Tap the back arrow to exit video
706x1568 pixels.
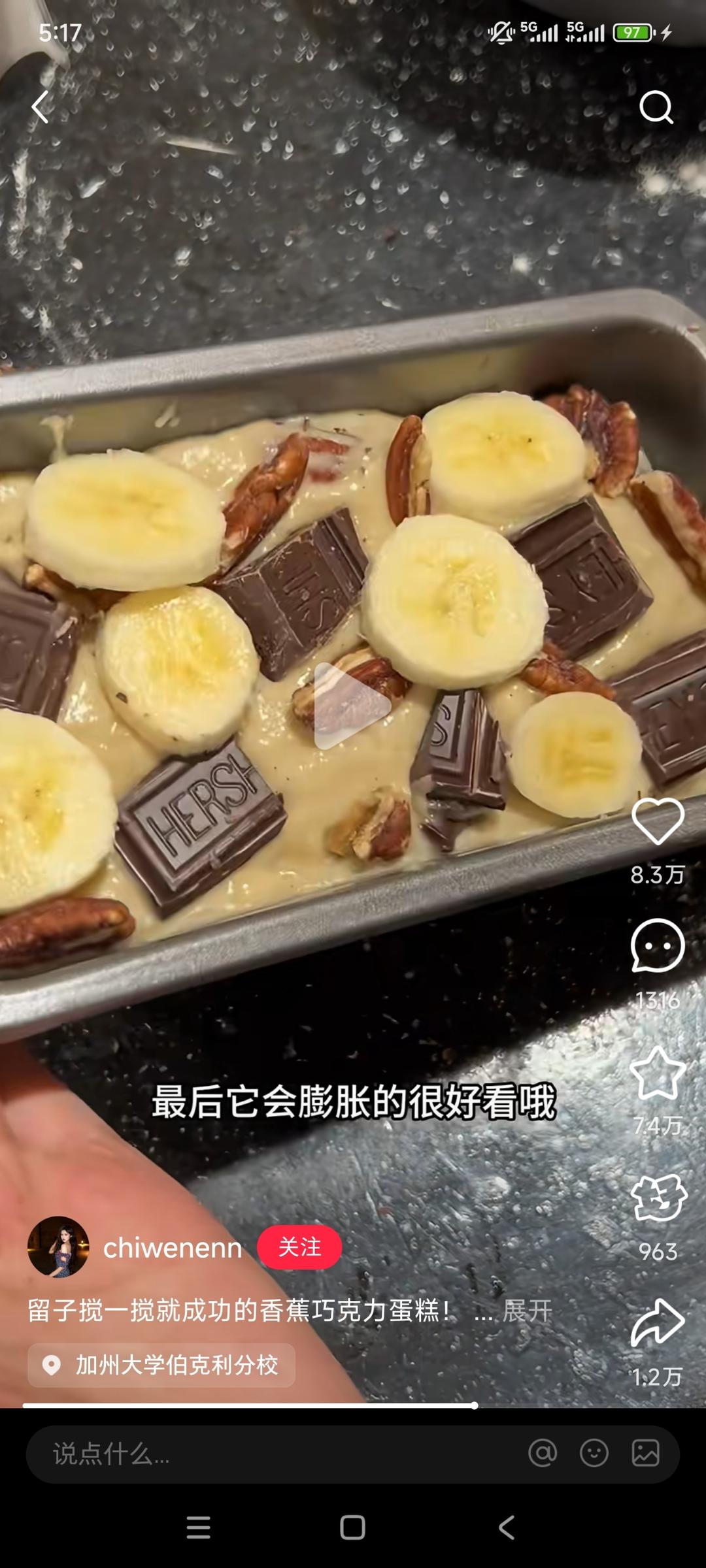(x=41, y=105)
